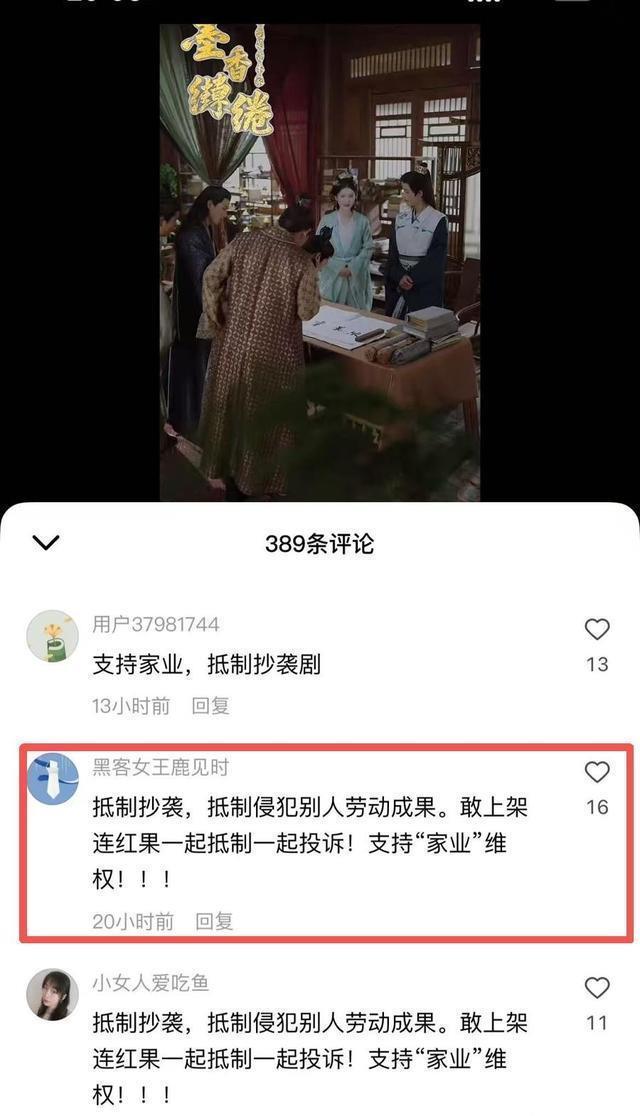View 小女人爱吃鱼's profile picture
Viewport: 640px width, 1116px height.
(53, 995)
